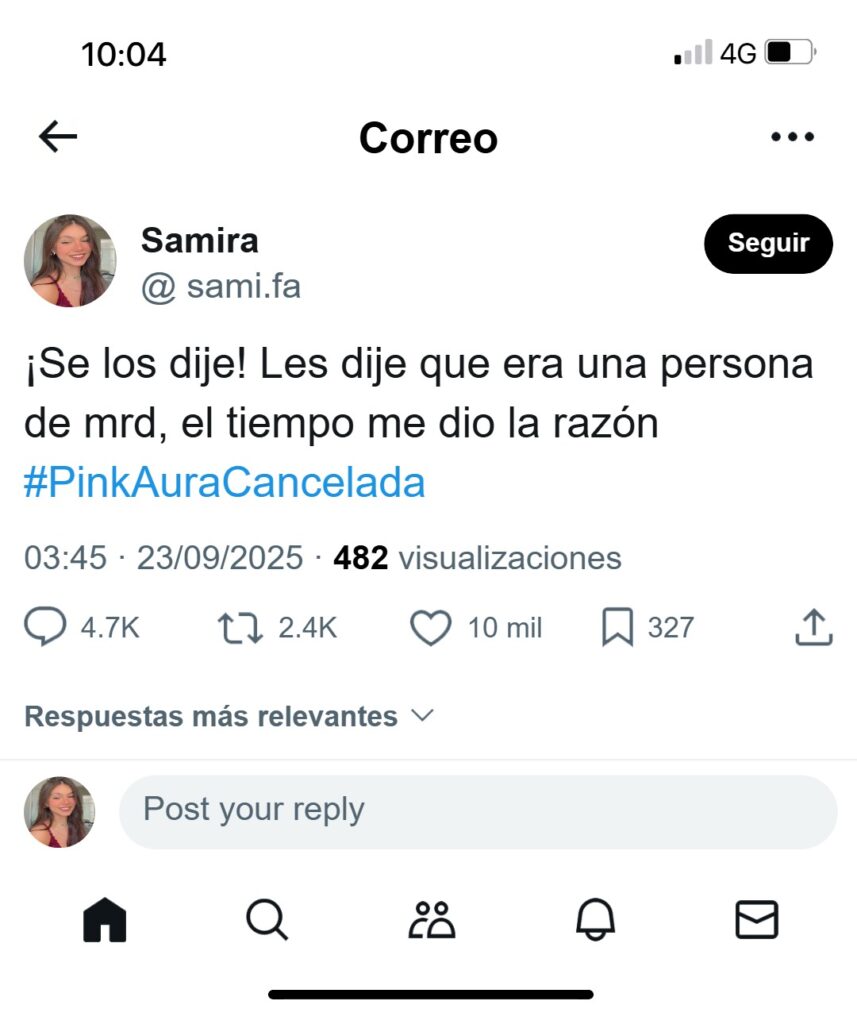
Task: Reply via the comment bubble icon
Action: point(45,627)
